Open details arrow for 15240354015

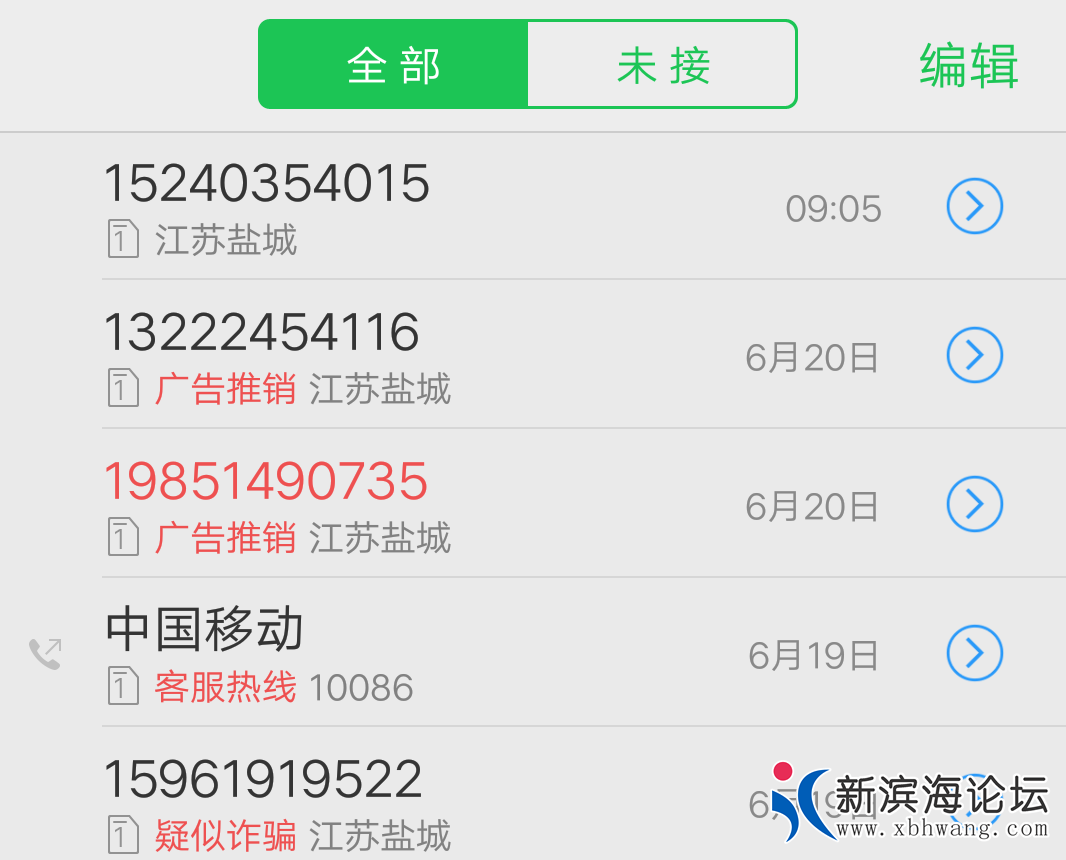[974, 206]
